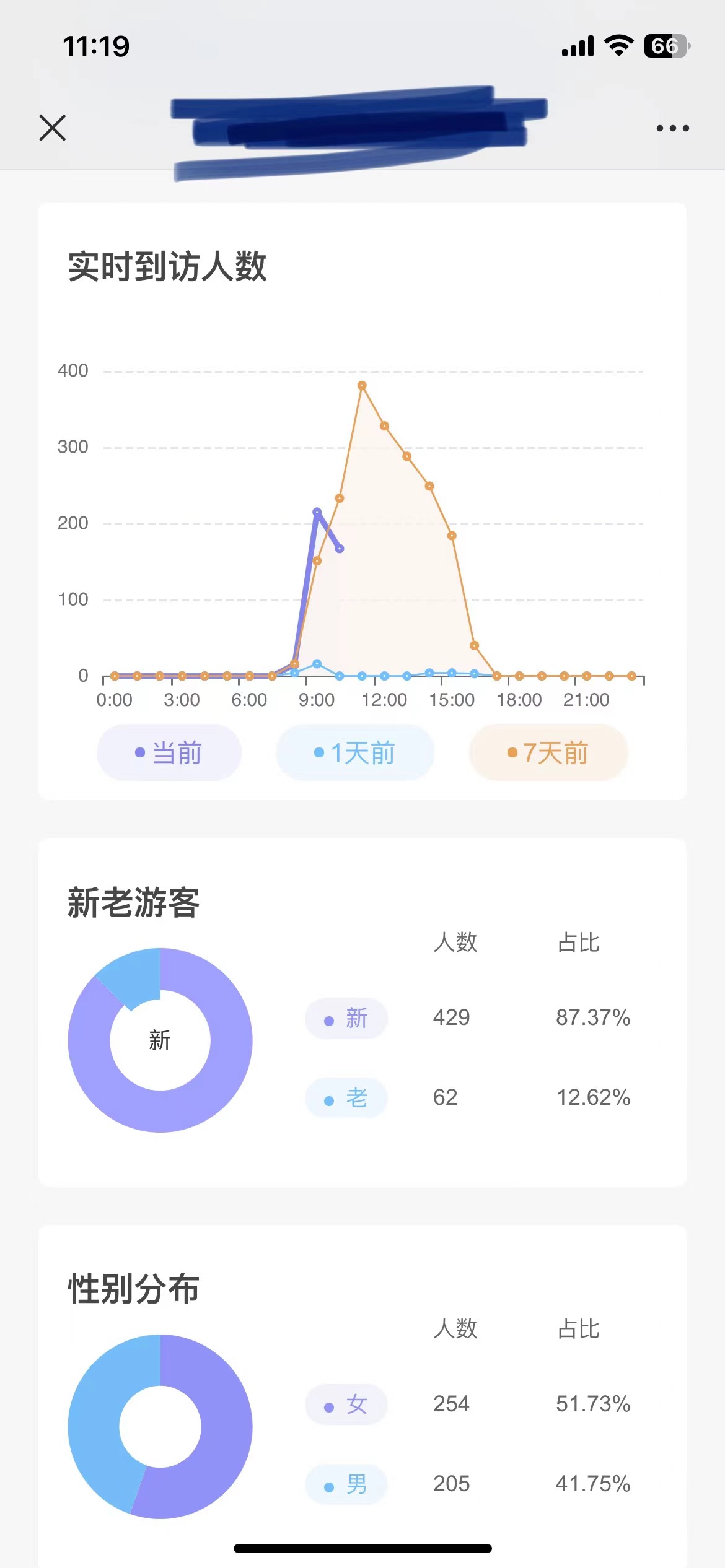
Task: Tap the peak orange data point near 380
Action: click(x=362, y=385)
